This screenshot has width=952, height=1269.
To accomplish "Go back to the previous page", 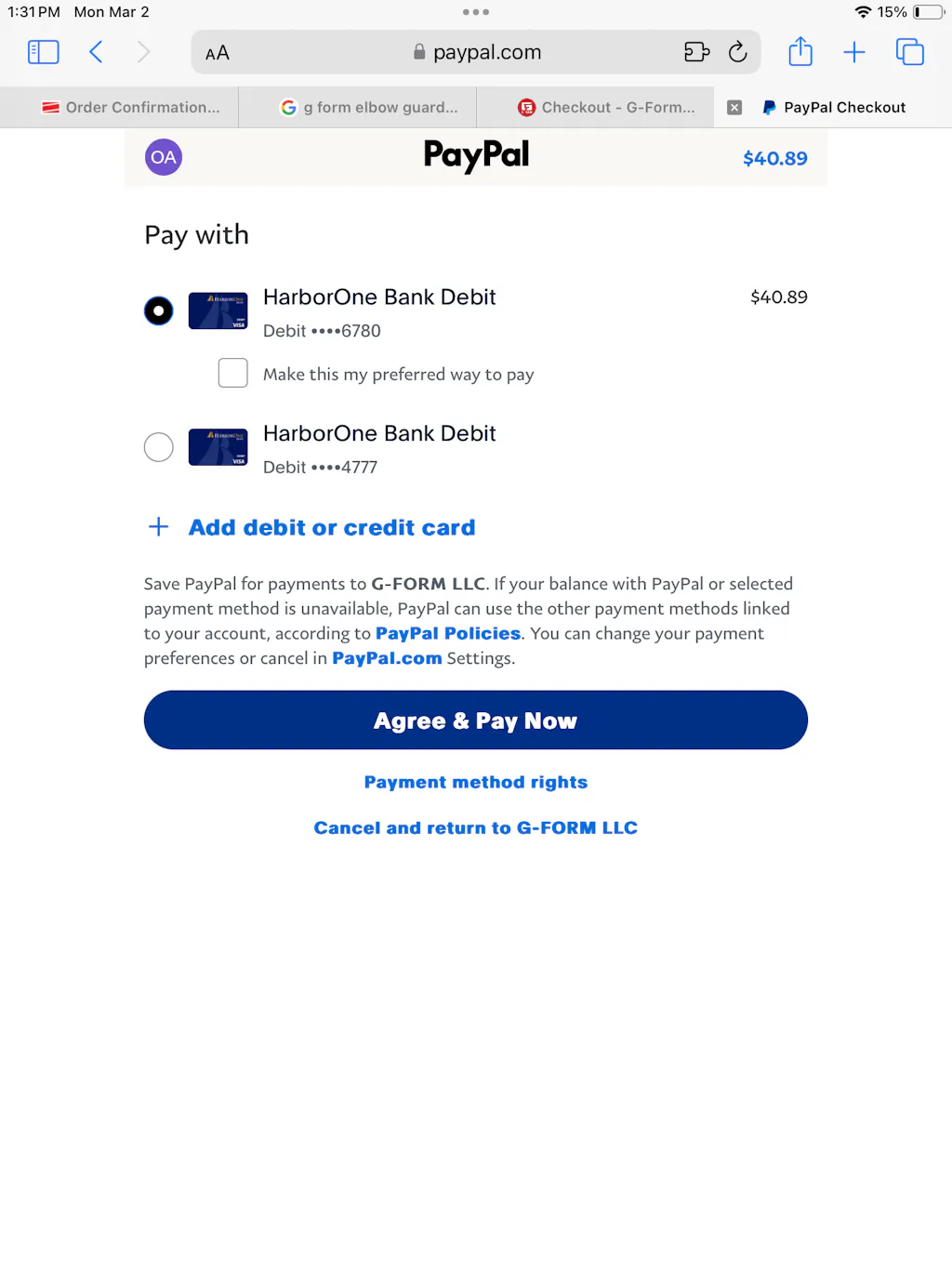I will click(96, 52).
